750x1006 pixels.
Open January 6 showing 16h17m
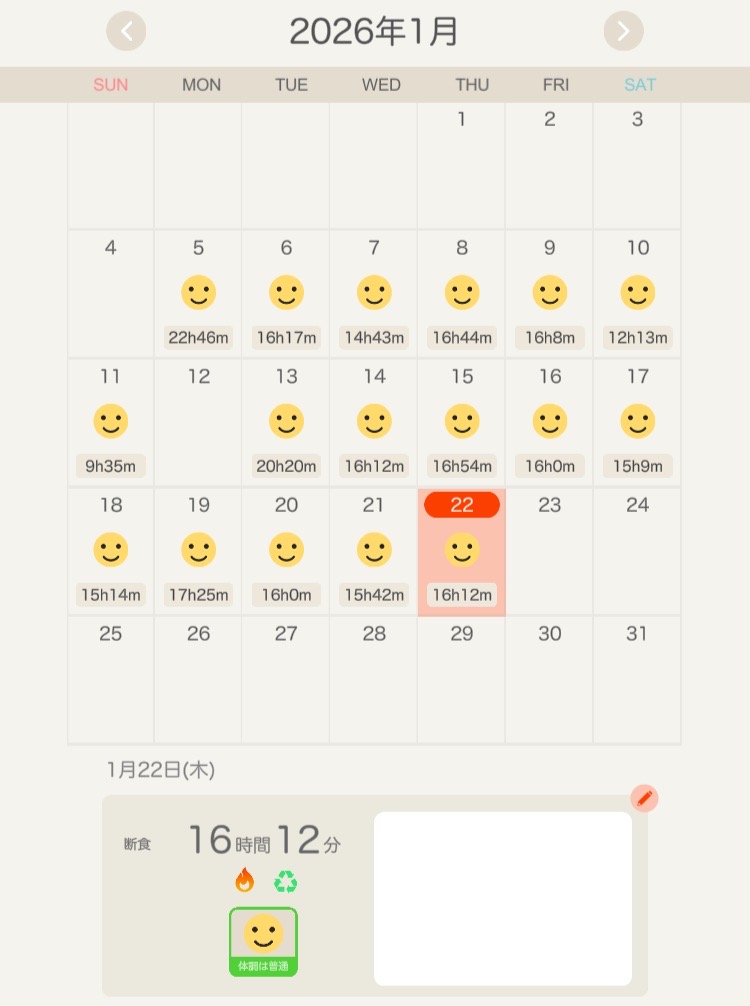click(x=286, y=294)
